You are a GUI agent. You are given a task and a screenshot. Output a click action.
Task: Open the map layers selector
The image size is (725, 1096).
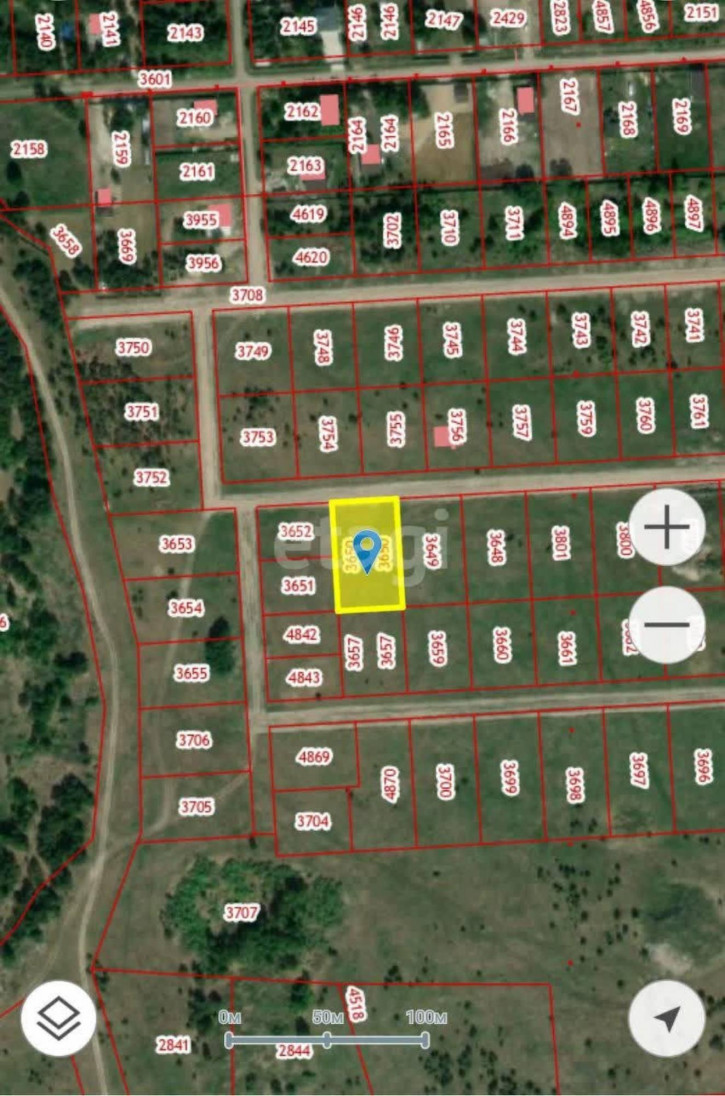click(59, 1019)
